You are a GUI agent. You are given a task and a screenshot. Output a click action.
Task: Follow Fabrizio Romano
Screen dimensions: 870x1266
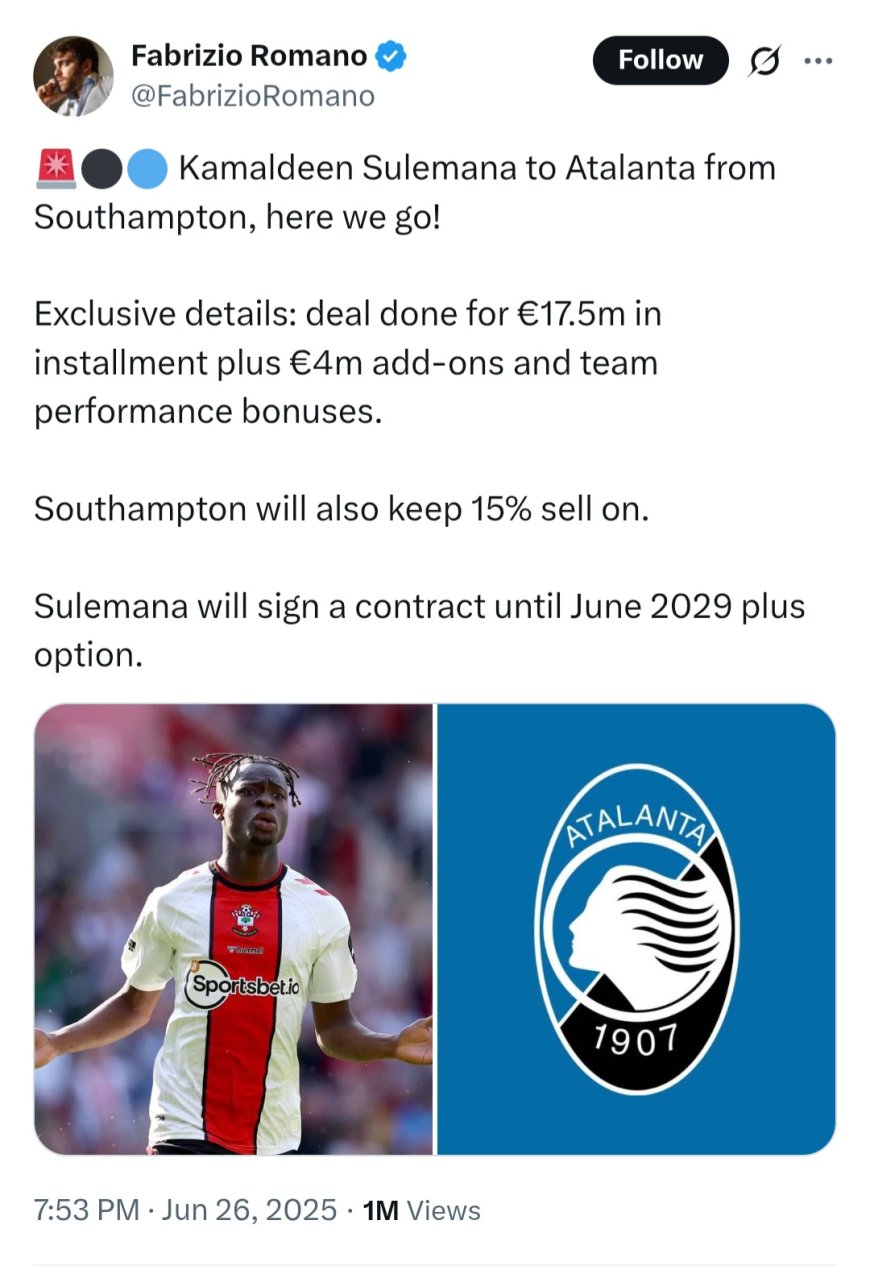click(x=660, y=60)
